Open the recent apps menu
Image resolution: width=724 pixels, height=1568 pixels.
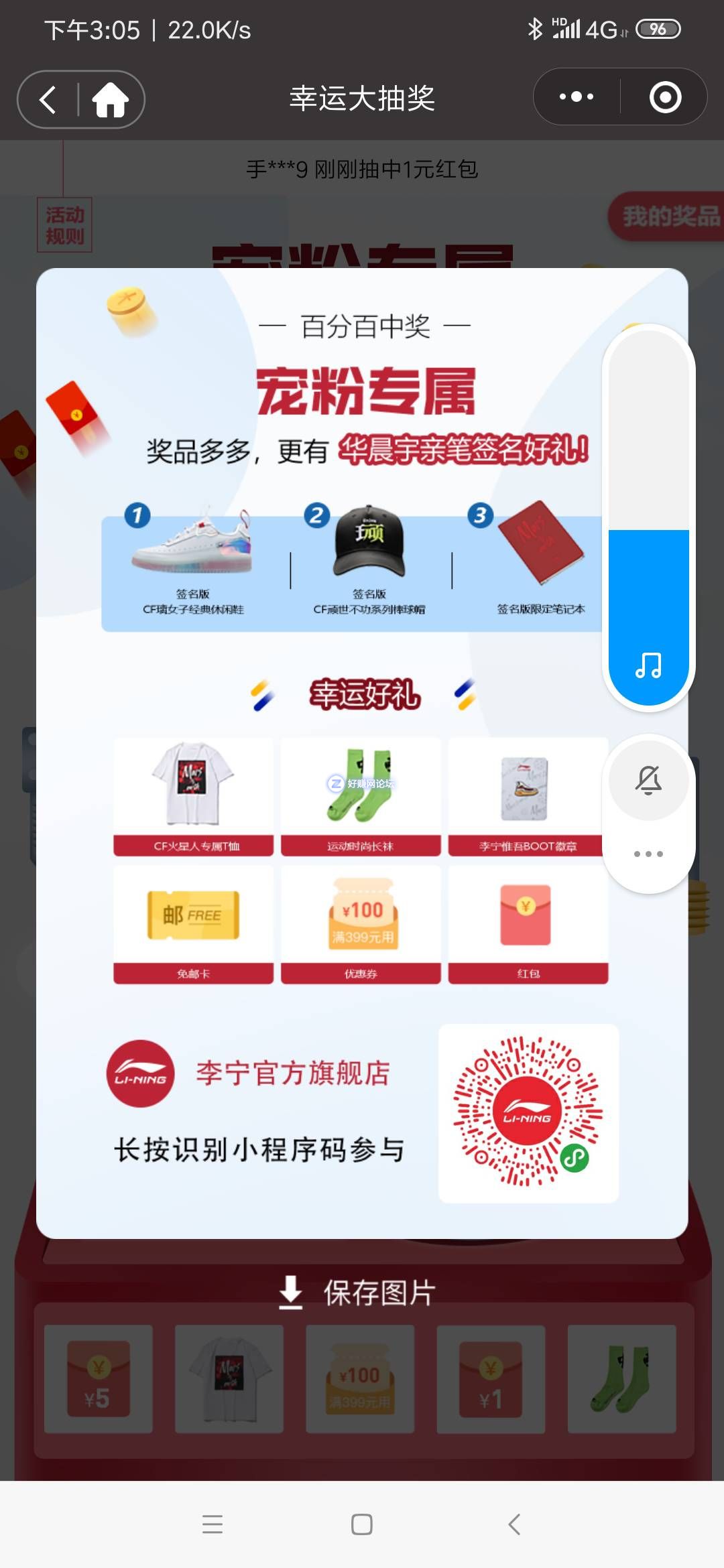pos(213,1524)
